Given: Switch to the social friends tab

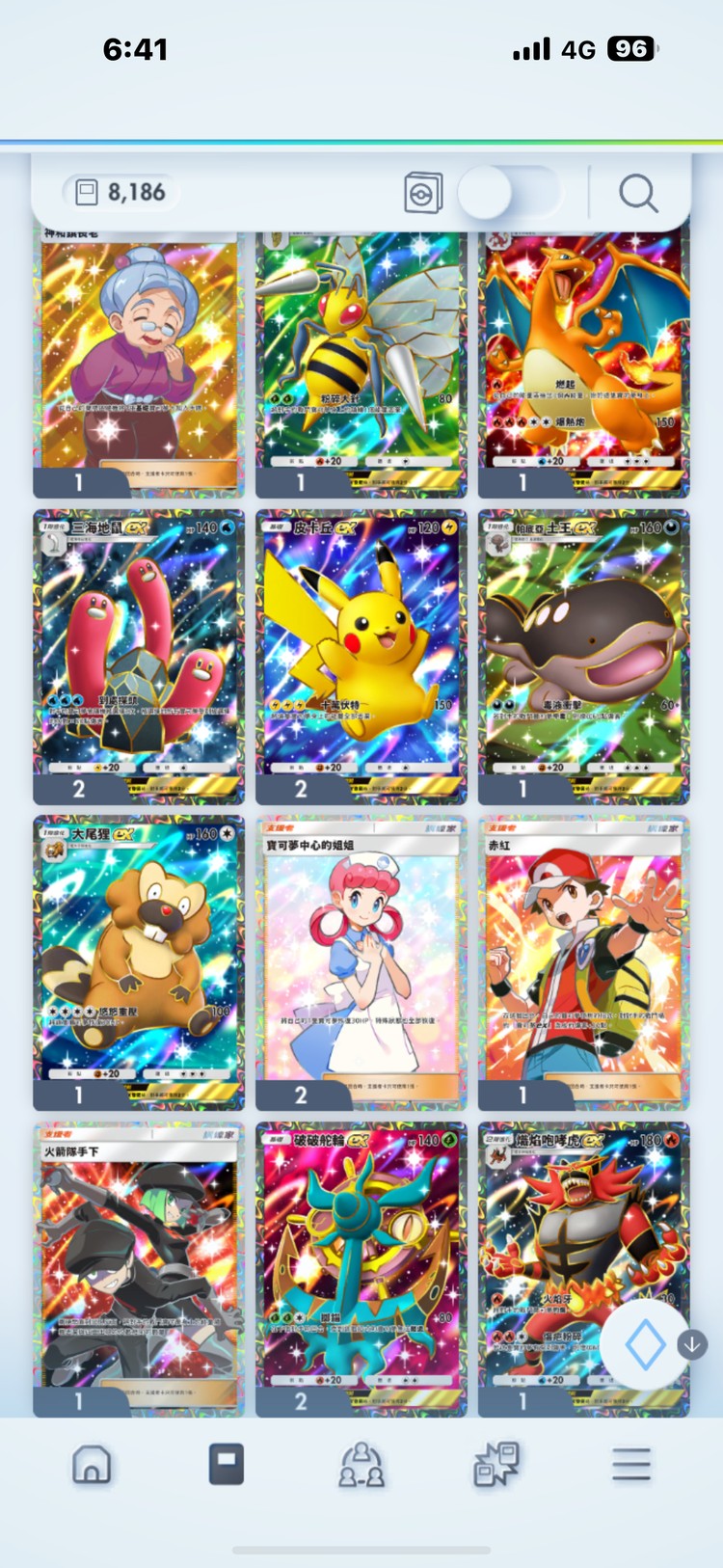Looking at the screenshot, I should (361, 1464).
